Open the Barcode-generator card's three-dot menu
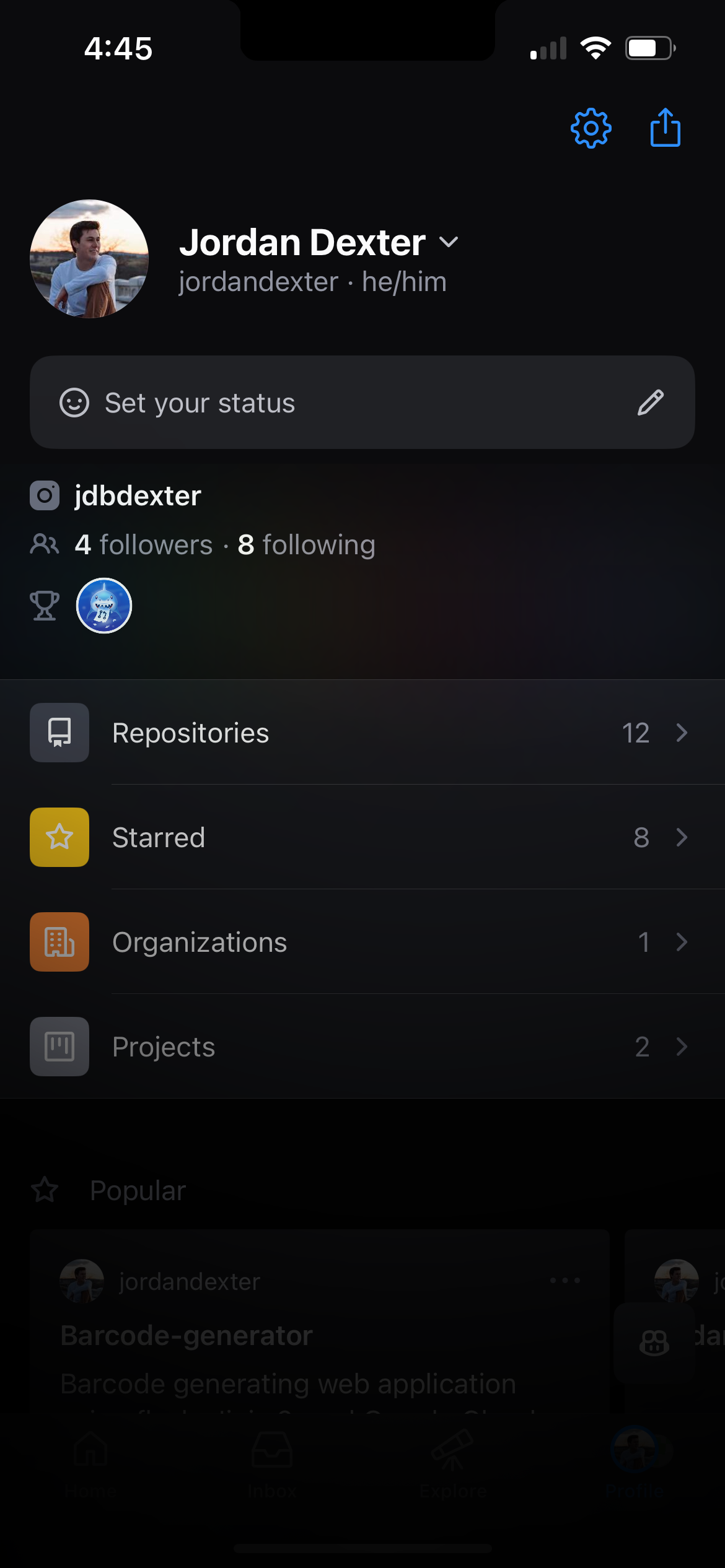 [x=565, y=1281]
